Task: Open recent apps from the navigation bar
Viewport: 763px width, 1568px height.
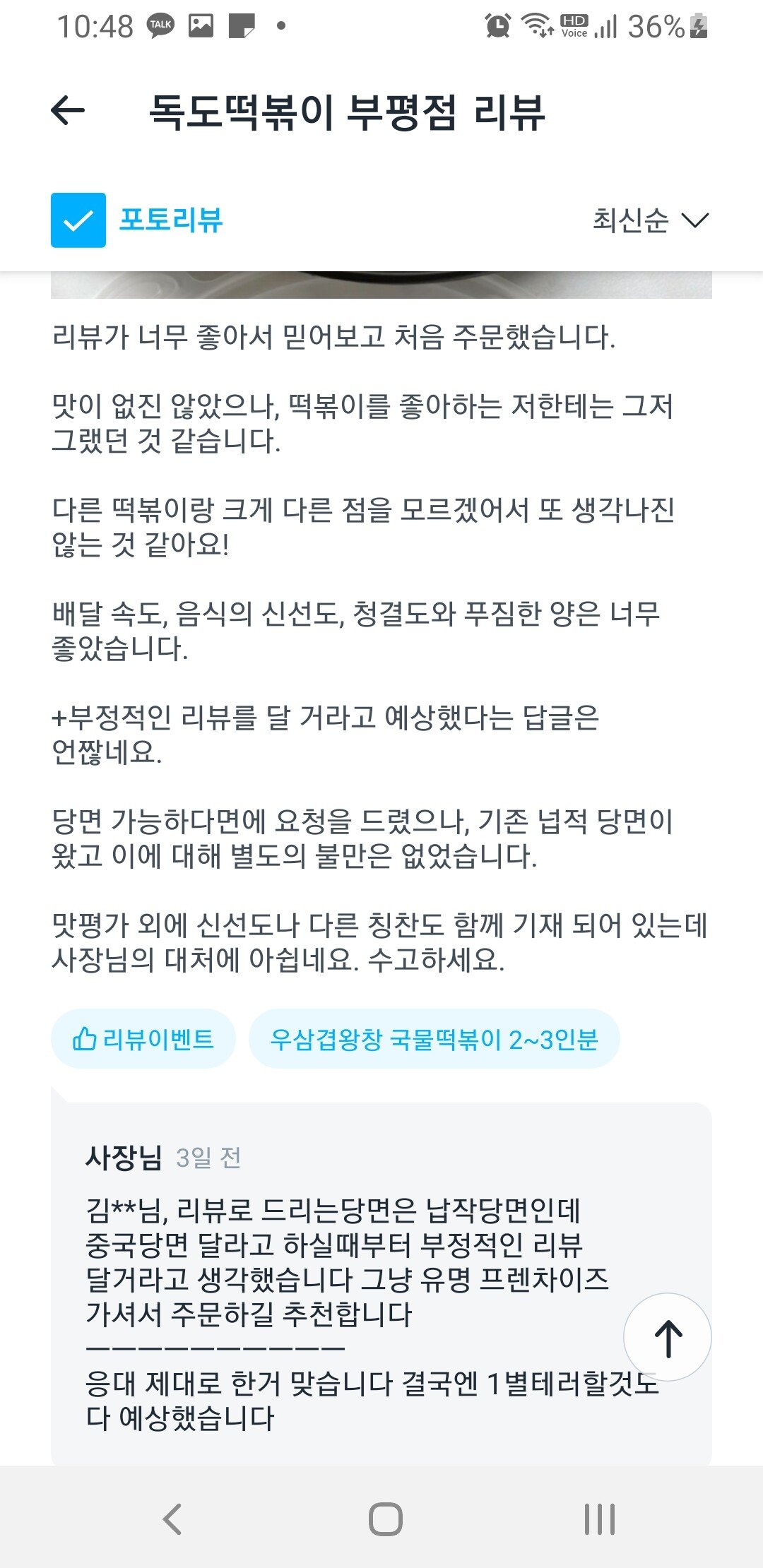Action: [599, 1519]
